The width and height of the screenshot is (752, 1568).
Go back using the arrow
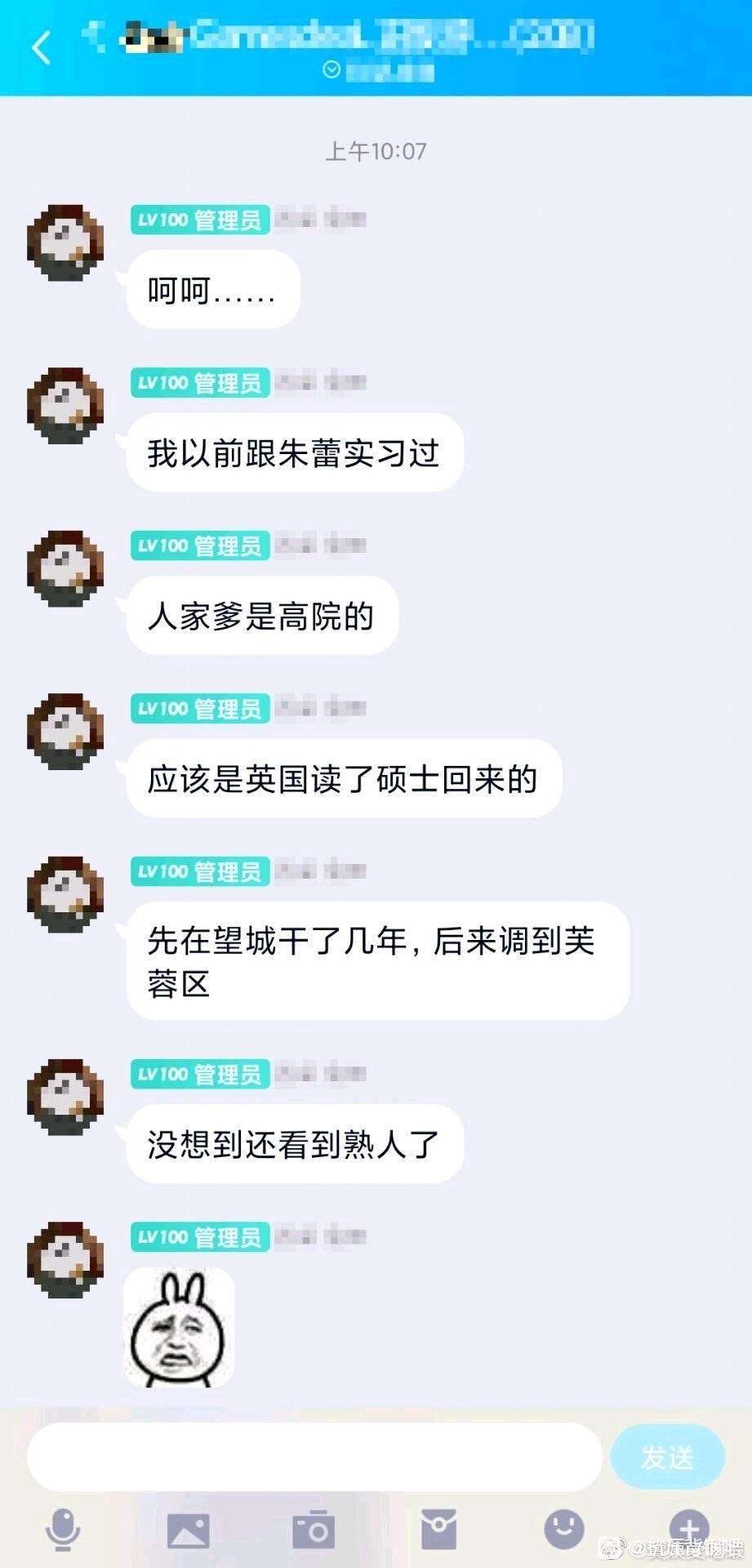41,47
